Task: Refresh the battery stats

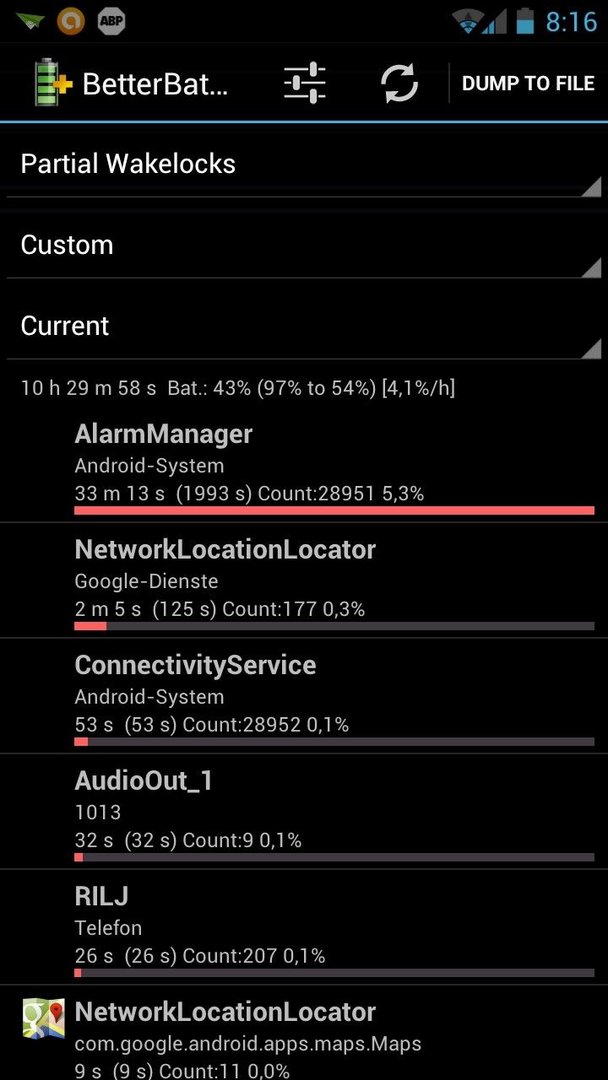Action: click(x=399, y=83)
